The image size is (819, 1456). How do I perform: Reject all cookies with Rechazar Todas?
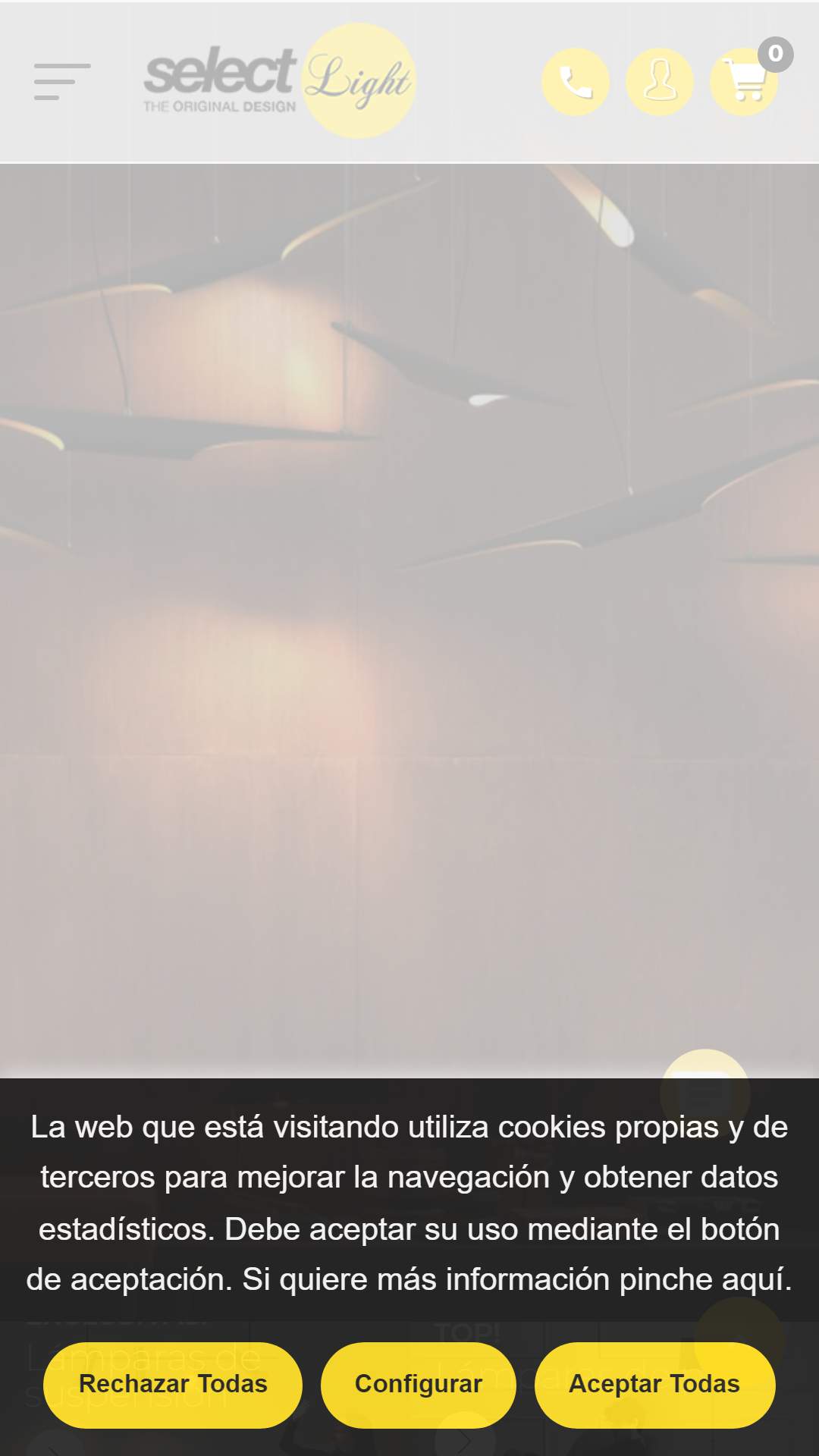pyautogui.click(x=173, y=1385)
